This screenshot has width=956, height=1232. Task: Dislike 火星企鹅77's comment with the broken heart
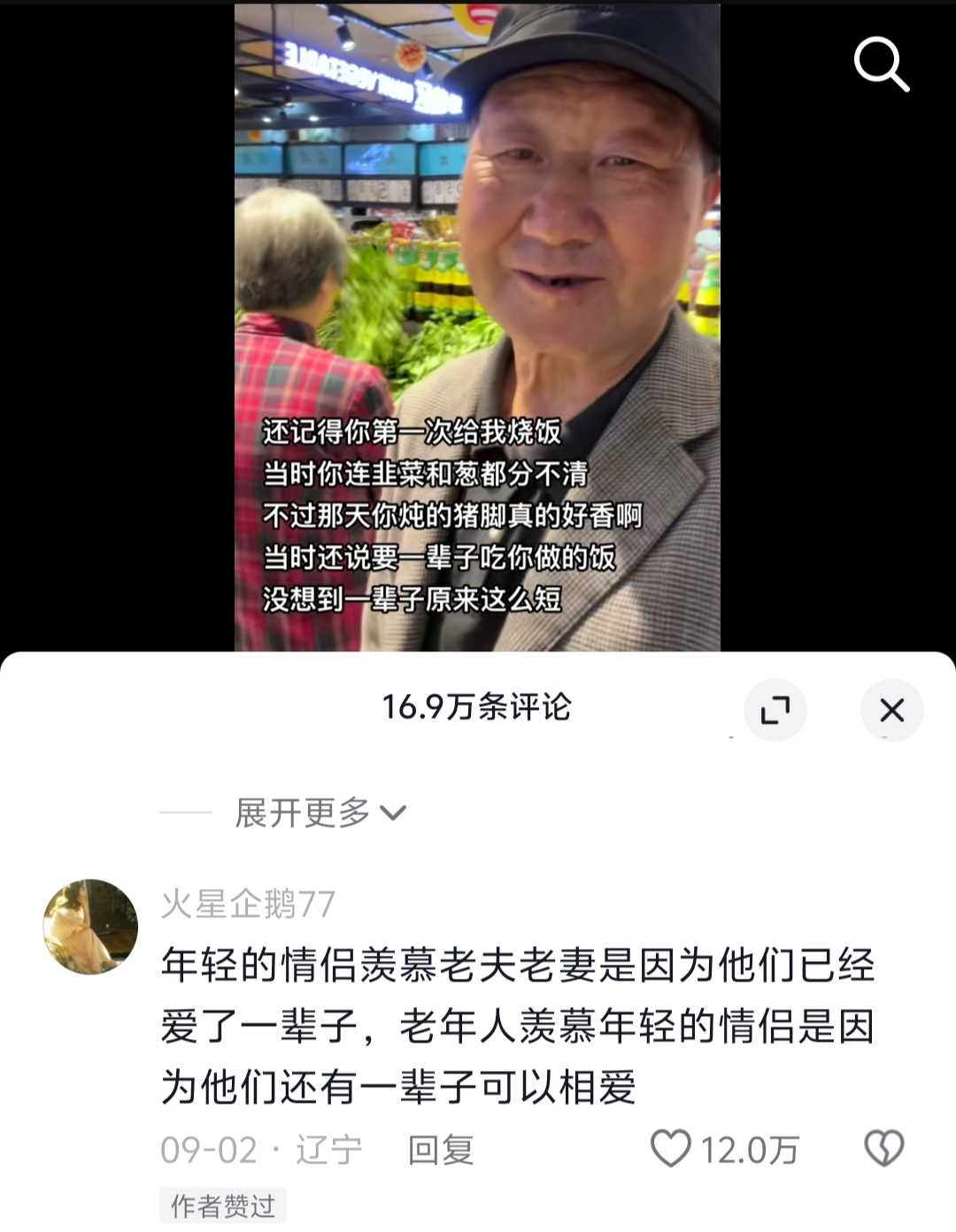click(x=883, y=1149)
